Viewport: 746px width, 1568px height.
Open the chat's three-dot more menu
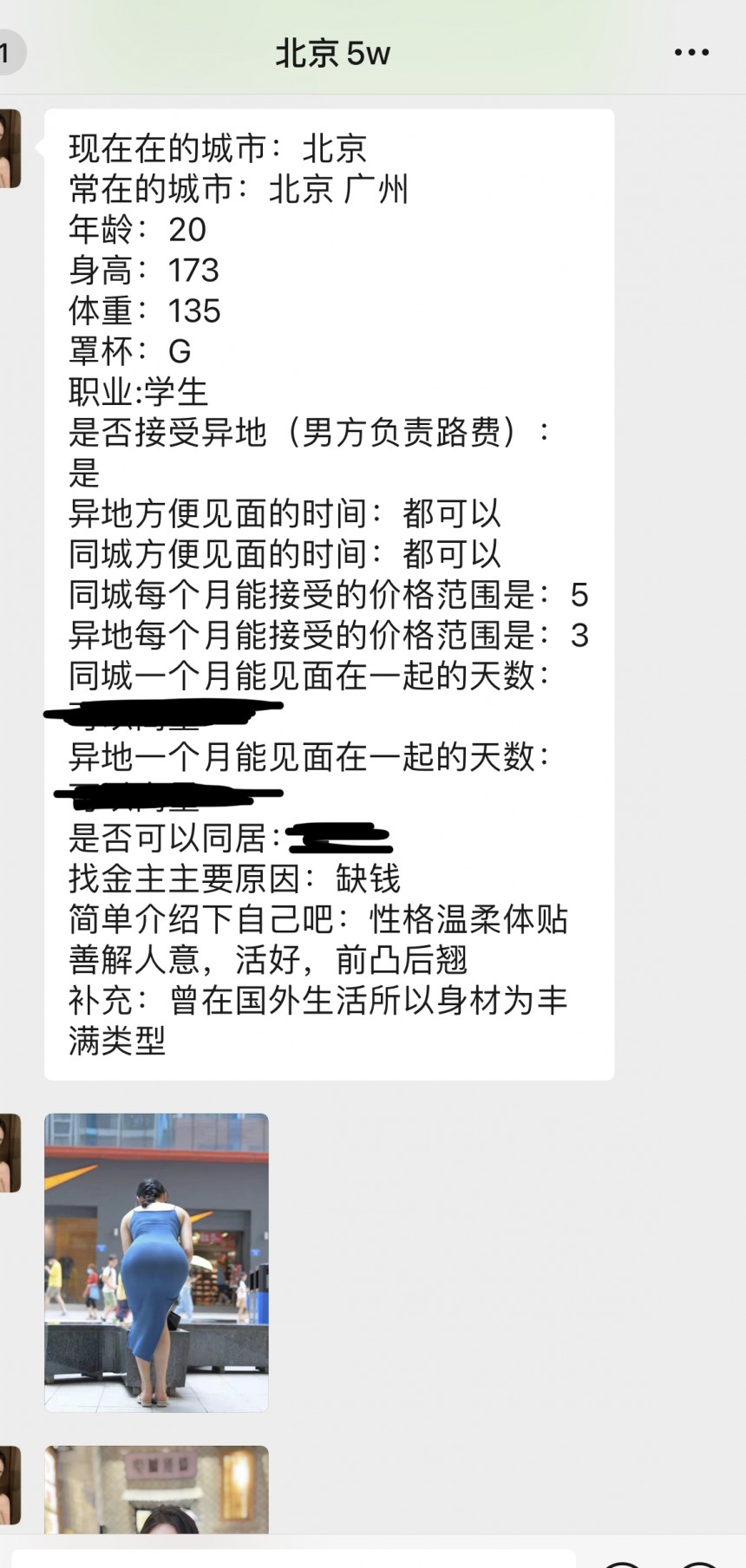pyautogui.click(x=691, y=53)
